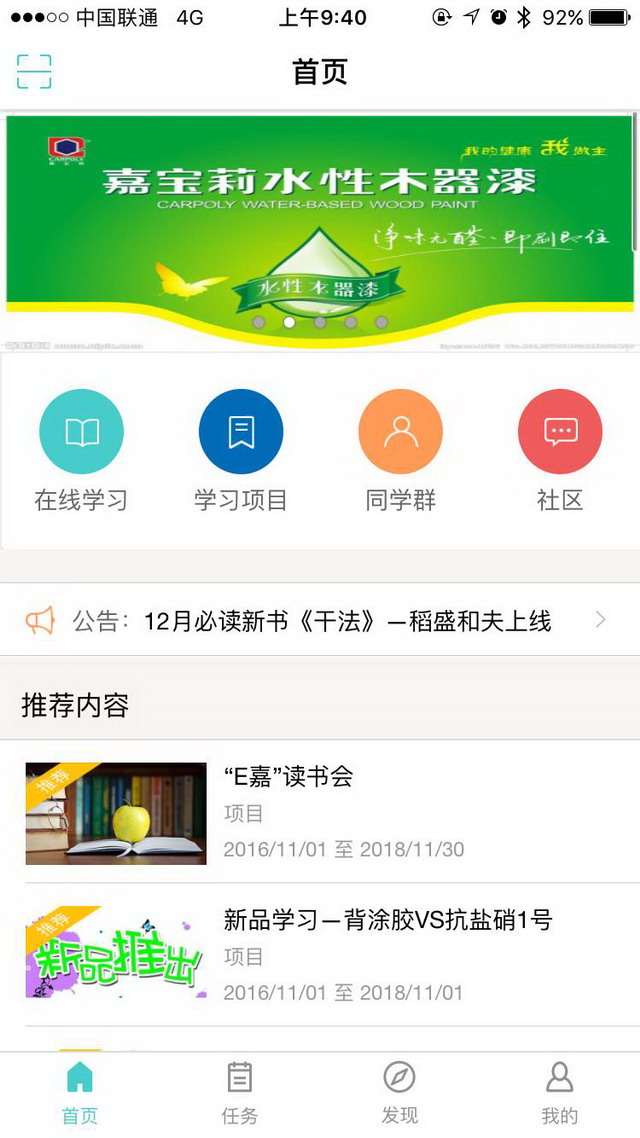Select the 首页 tab
The height and width of the screenshot is (1138, 640).
click(x=80, y=1093)
